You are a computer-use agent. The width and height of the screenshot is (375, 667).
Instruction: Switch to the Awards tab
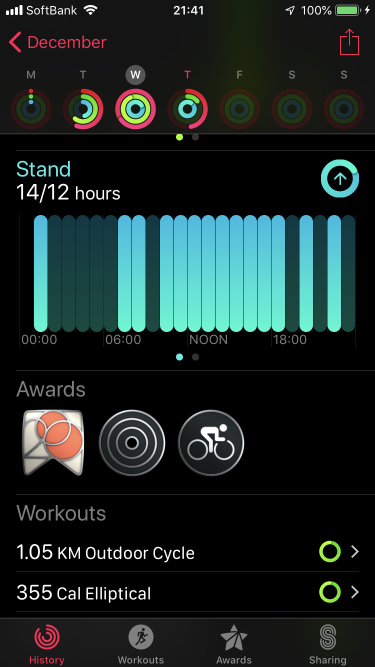tap(234, 644)
